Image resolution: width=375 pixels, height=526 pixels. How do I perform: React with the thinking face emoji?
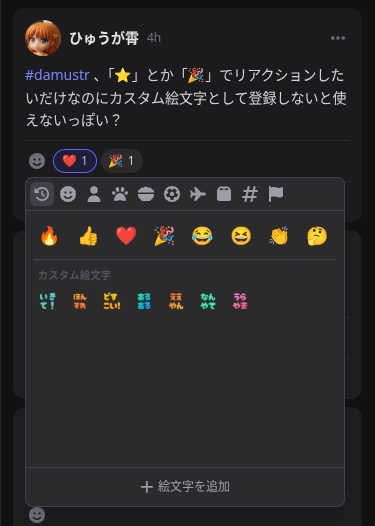(317, 236)
